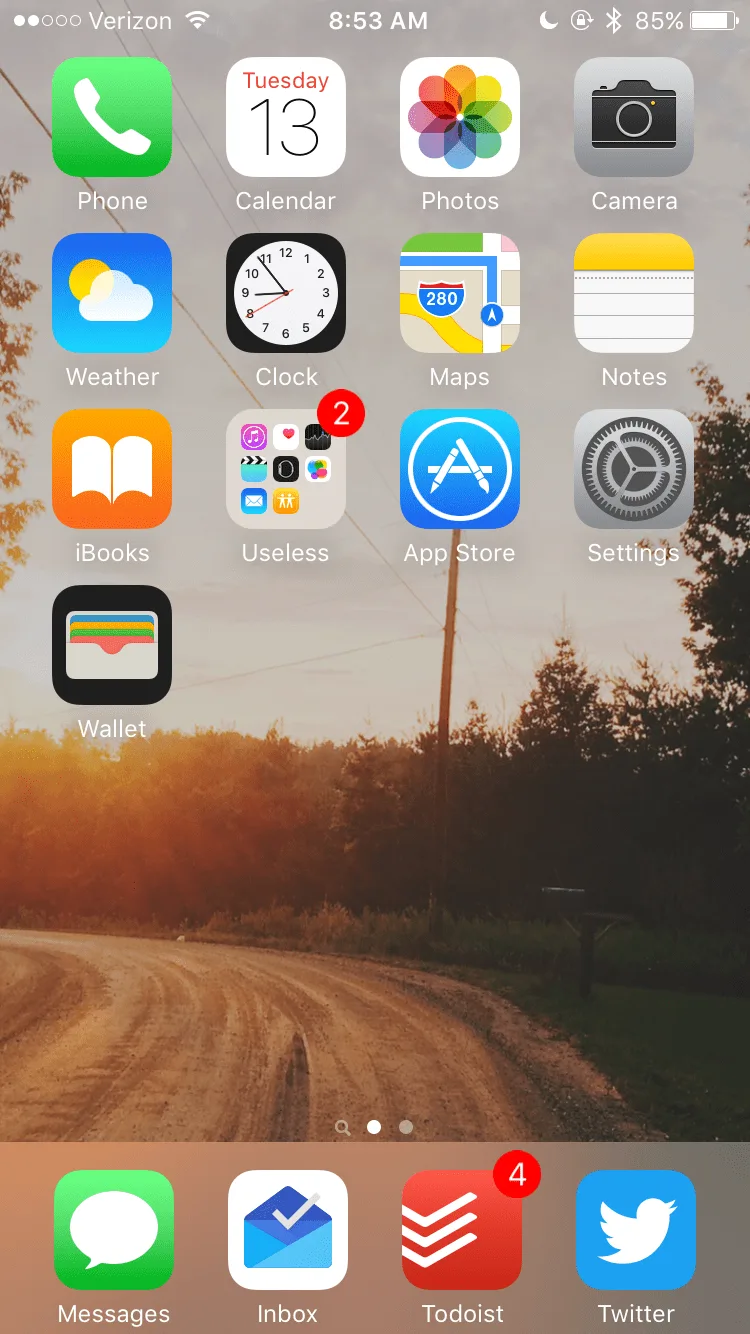The image size is (750, 1334).
Task: Open Todoist with 4 notifications
Action: 462,1230
